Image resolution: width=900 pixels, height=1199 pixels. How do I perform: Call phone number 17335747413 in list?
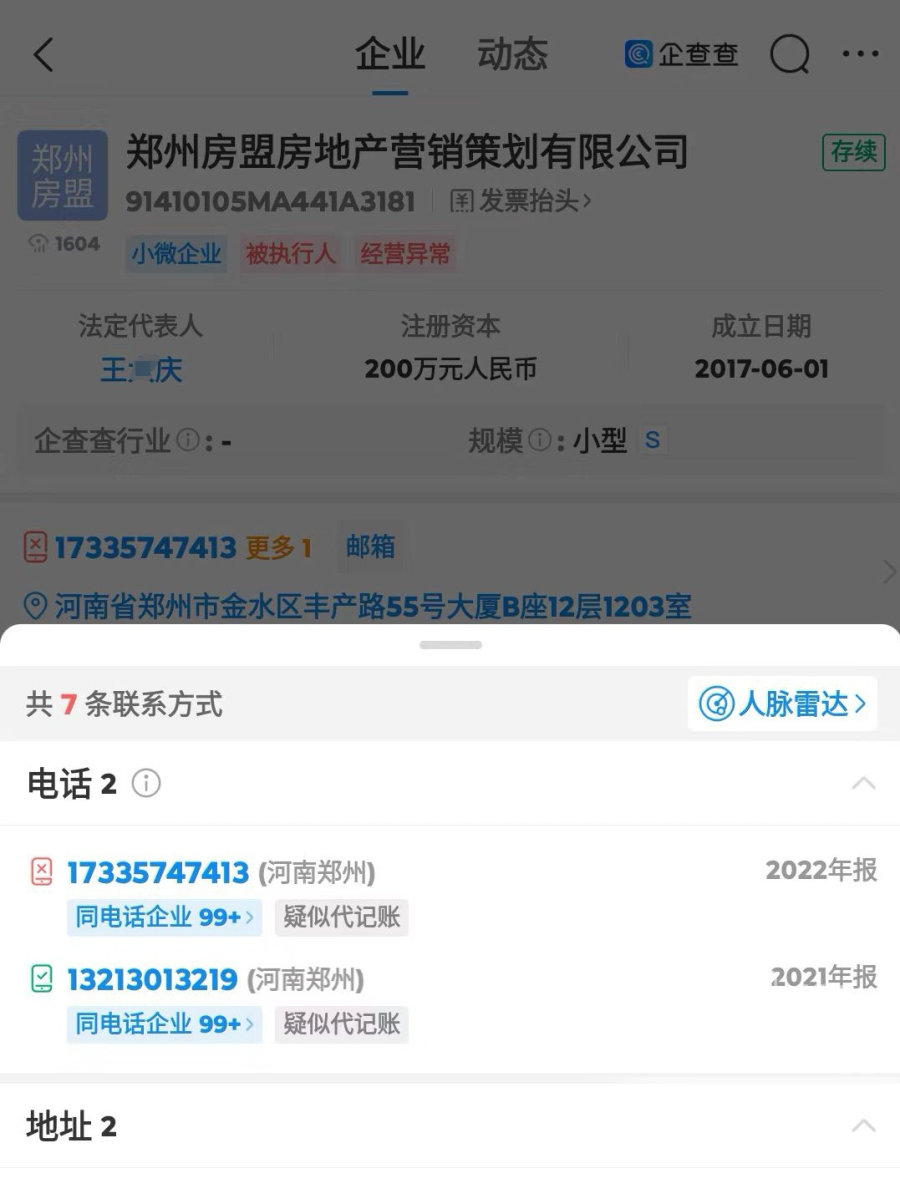(157, 873)
